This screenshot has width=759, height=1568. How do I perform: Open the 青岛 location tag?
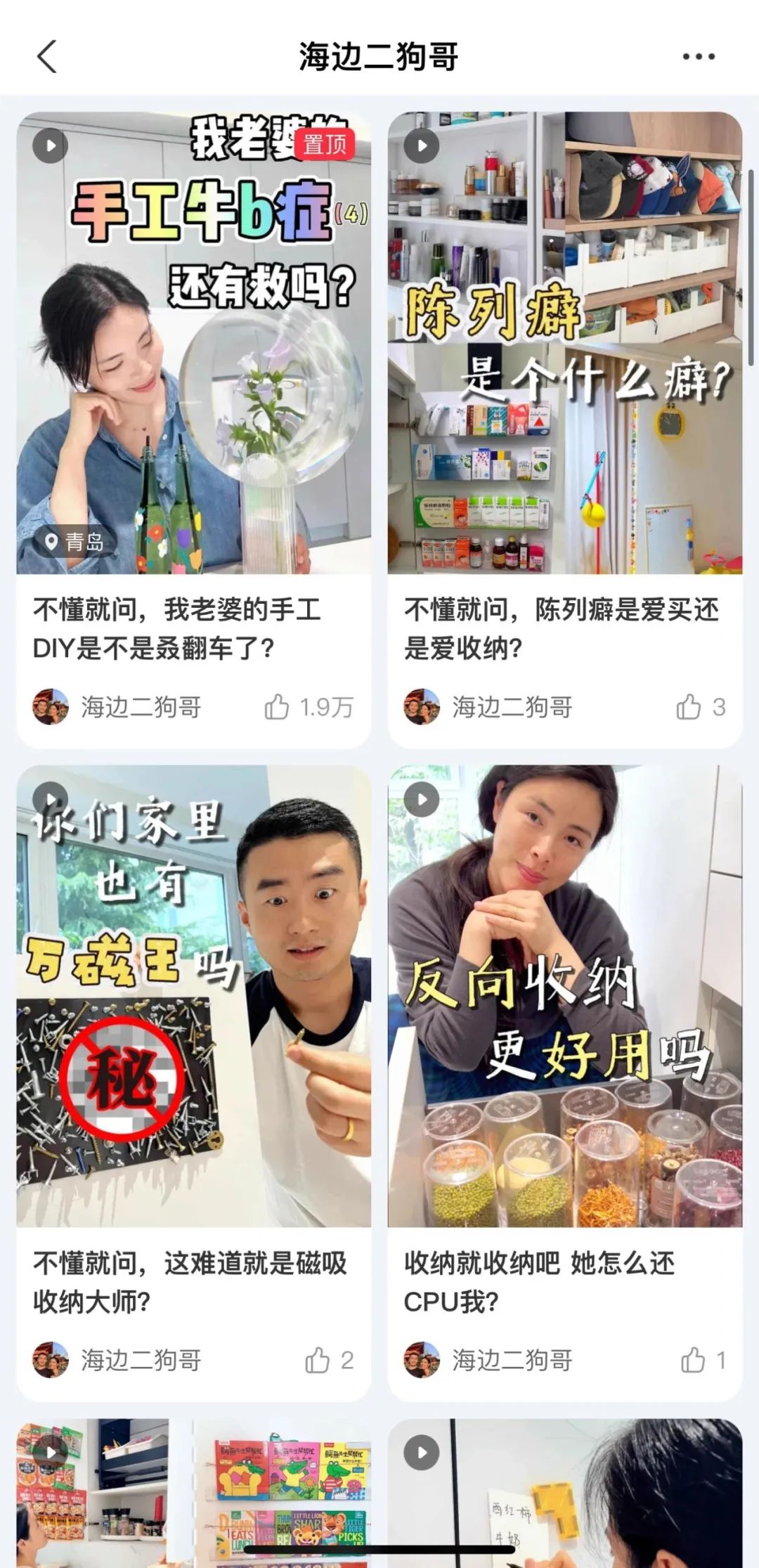point(76,542)
